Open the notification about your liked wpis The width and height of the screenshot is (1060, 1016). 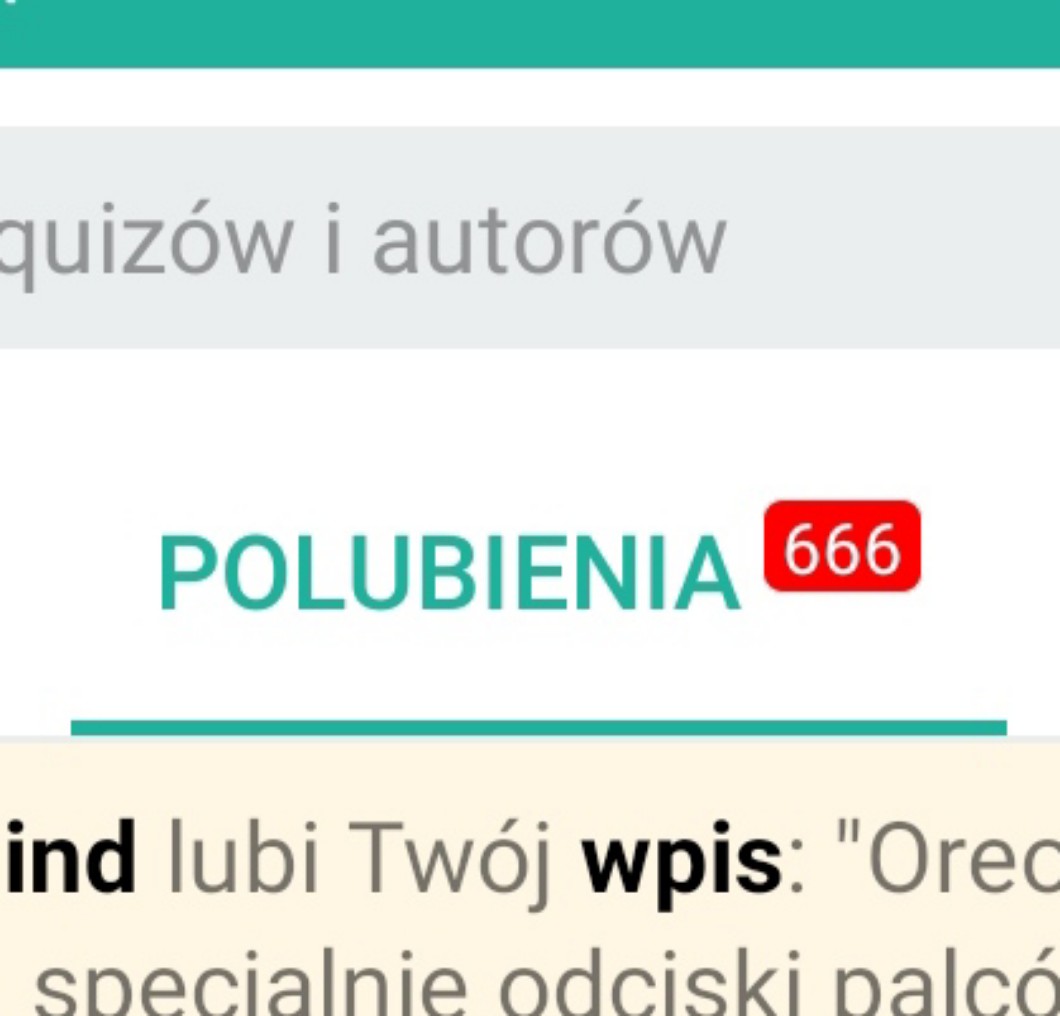coord(530,877)
